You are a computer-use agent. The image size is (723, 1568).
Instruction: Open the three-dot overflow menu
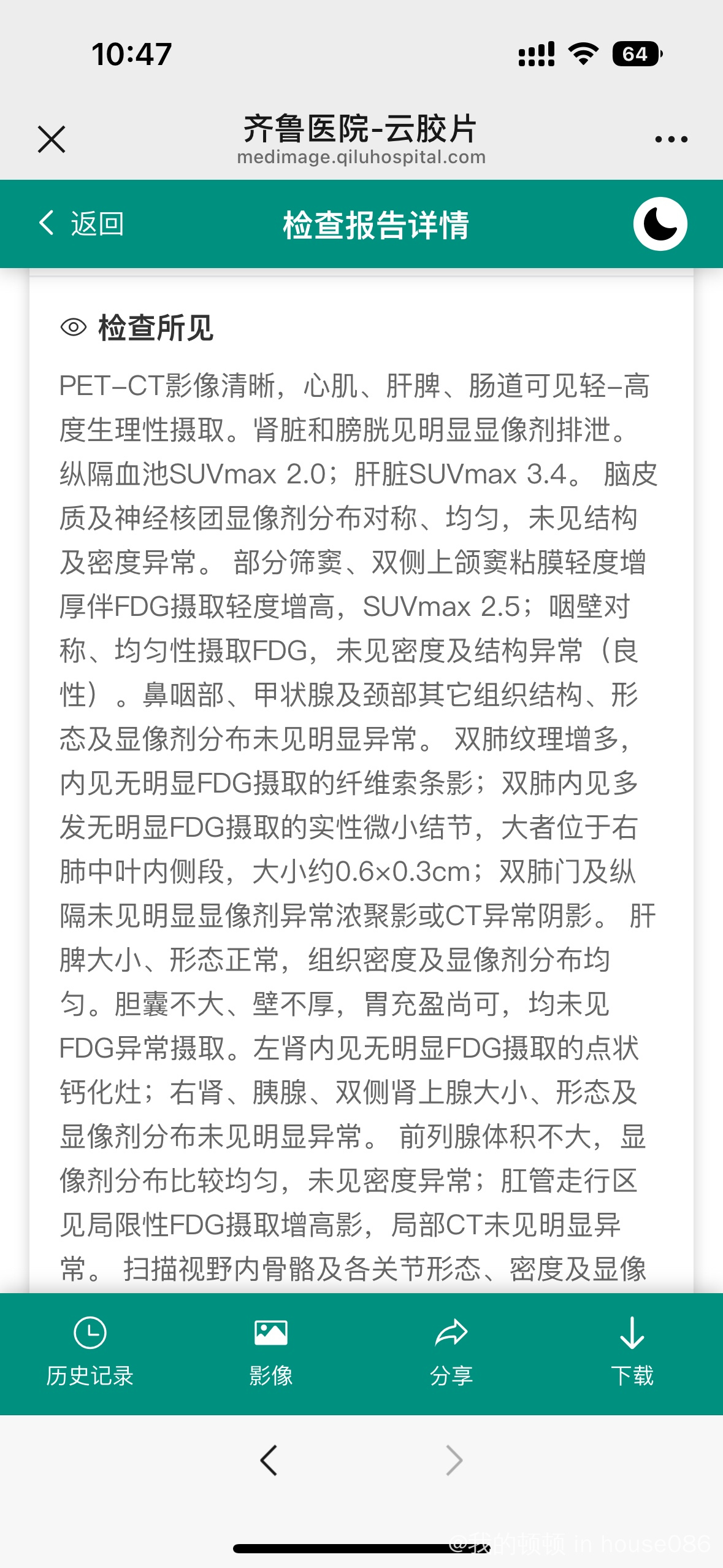click(671, 139)
